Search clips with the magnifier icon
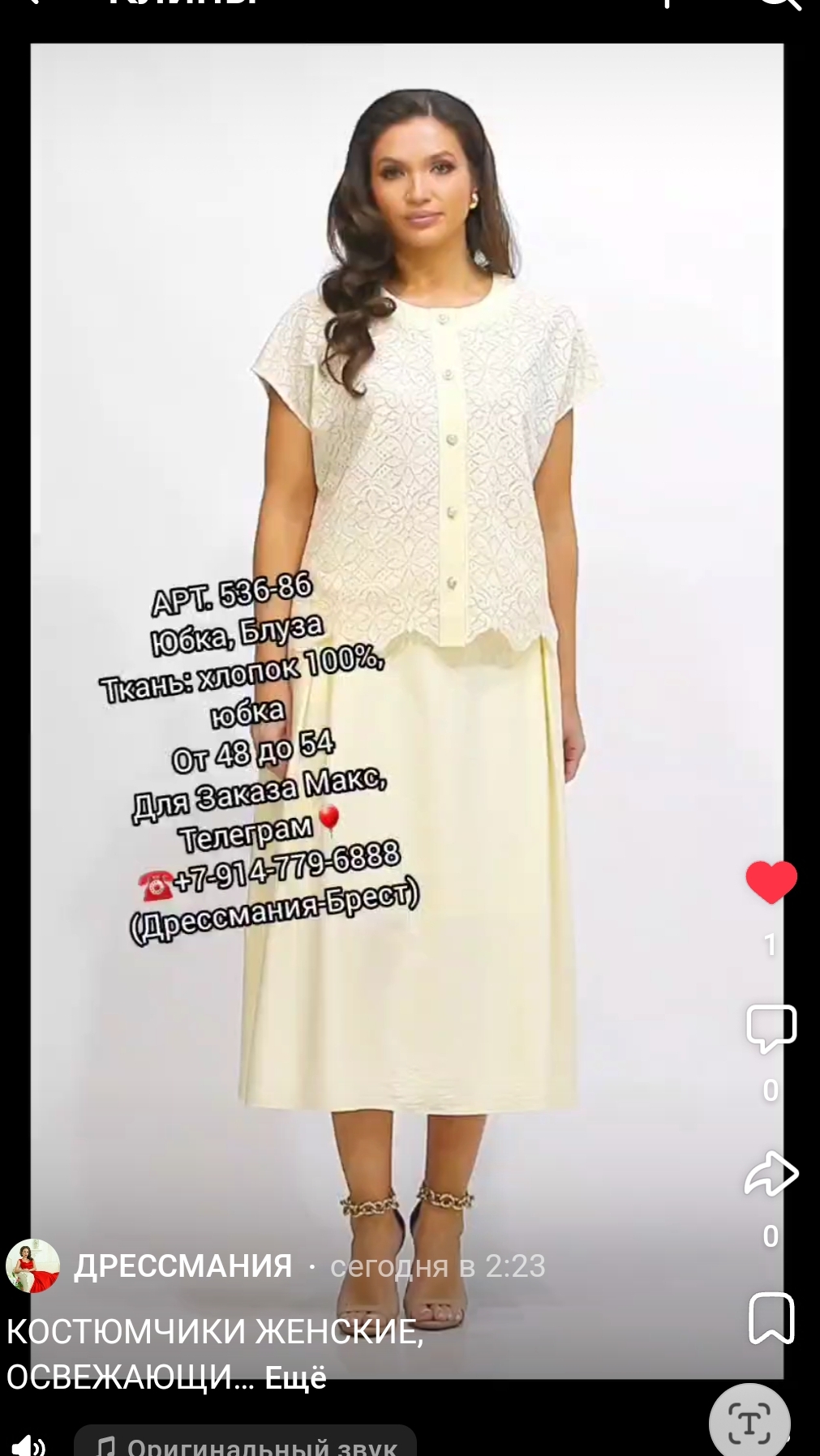The width and height of the screenshot is (820, 1456). (x=779, y=6)
